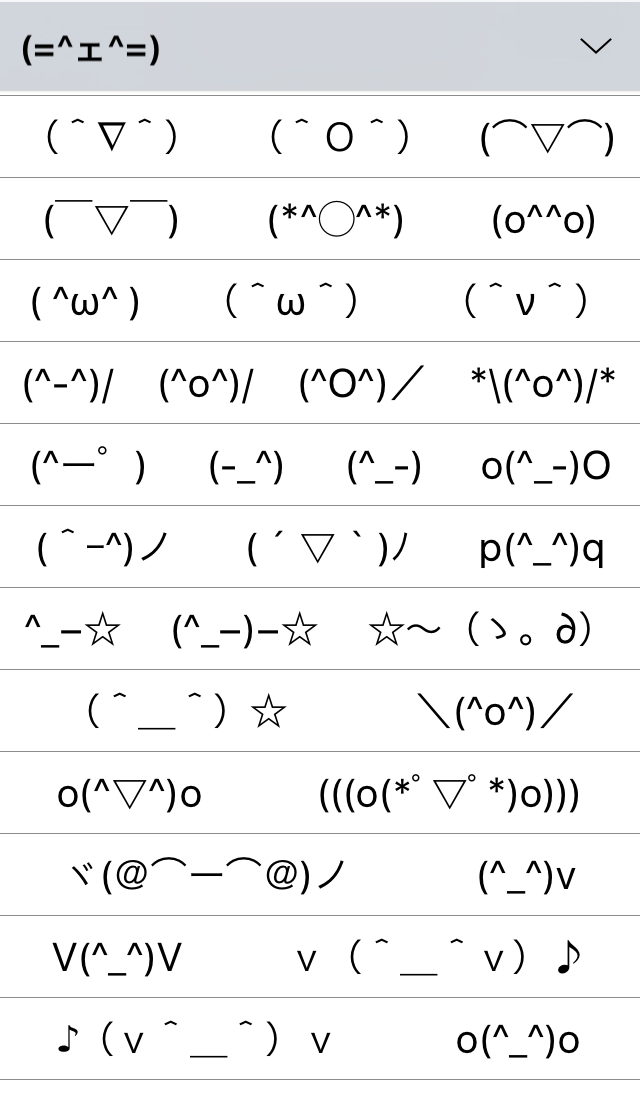Choose the o(^_^)o emoticon
This screenshot has height=1098, width=640.
(x=518, y=1040)
